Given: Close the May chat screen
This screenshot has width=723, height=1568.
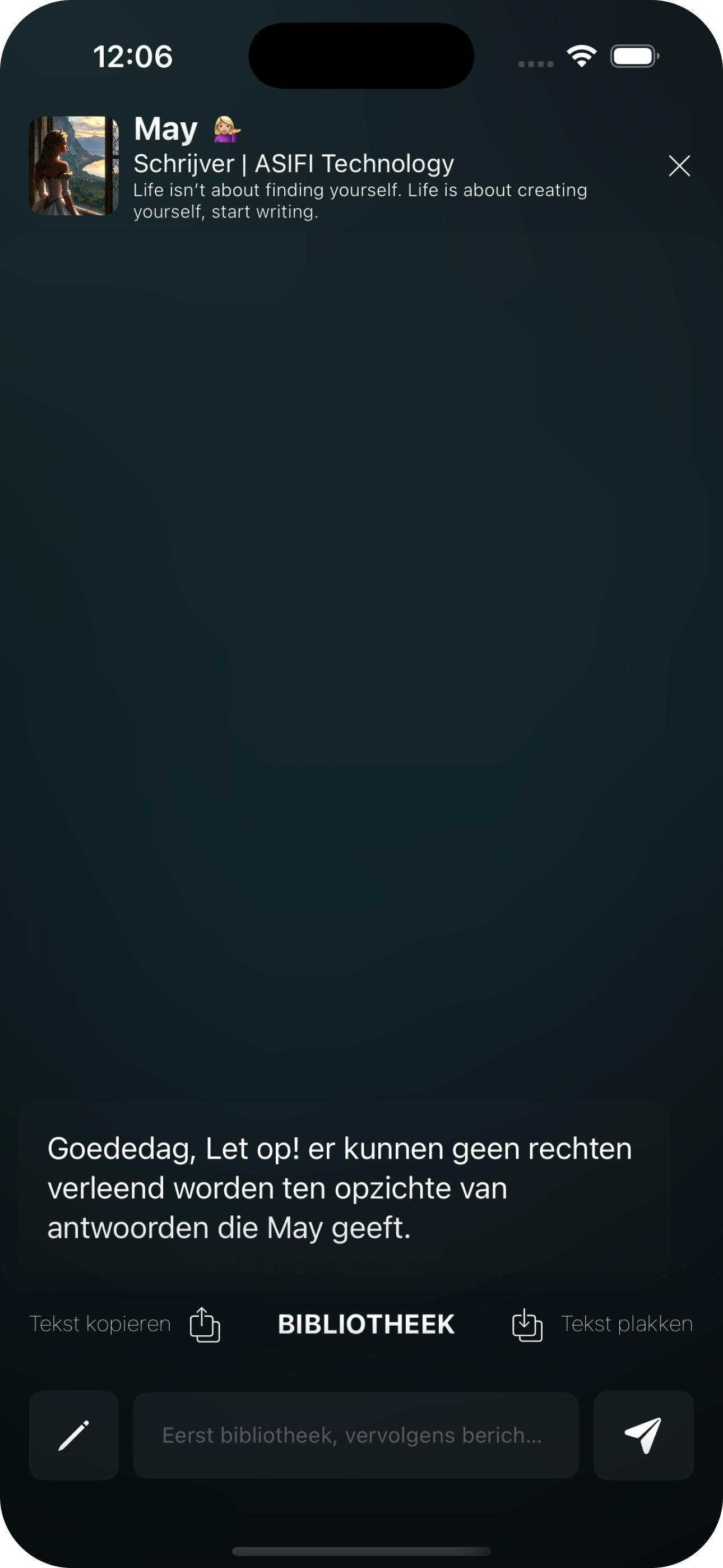Looking at the screenshot, I should [679, 165].
